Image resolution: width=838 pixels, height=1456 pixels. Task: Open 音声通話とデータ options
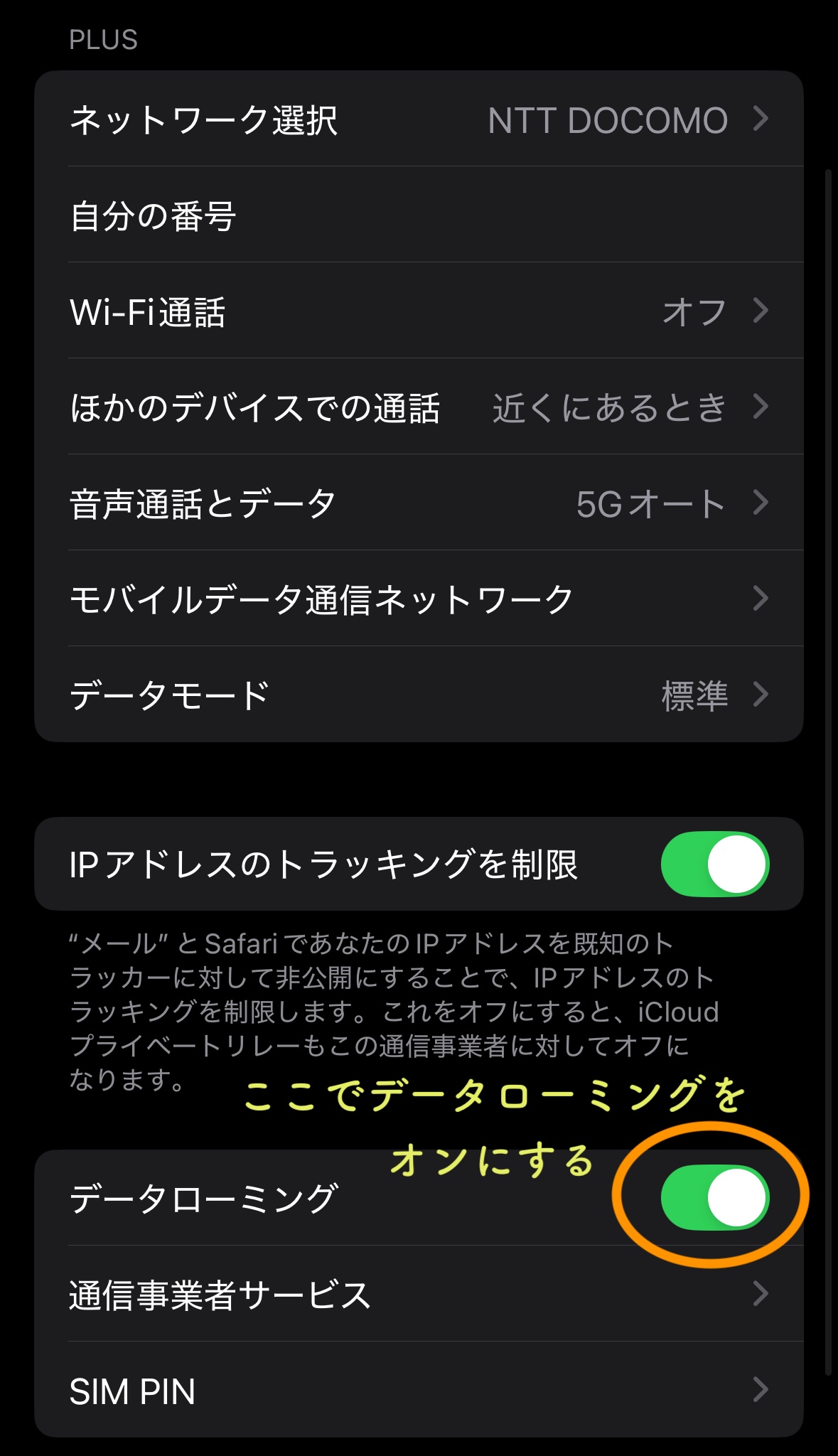click(419, 503)
